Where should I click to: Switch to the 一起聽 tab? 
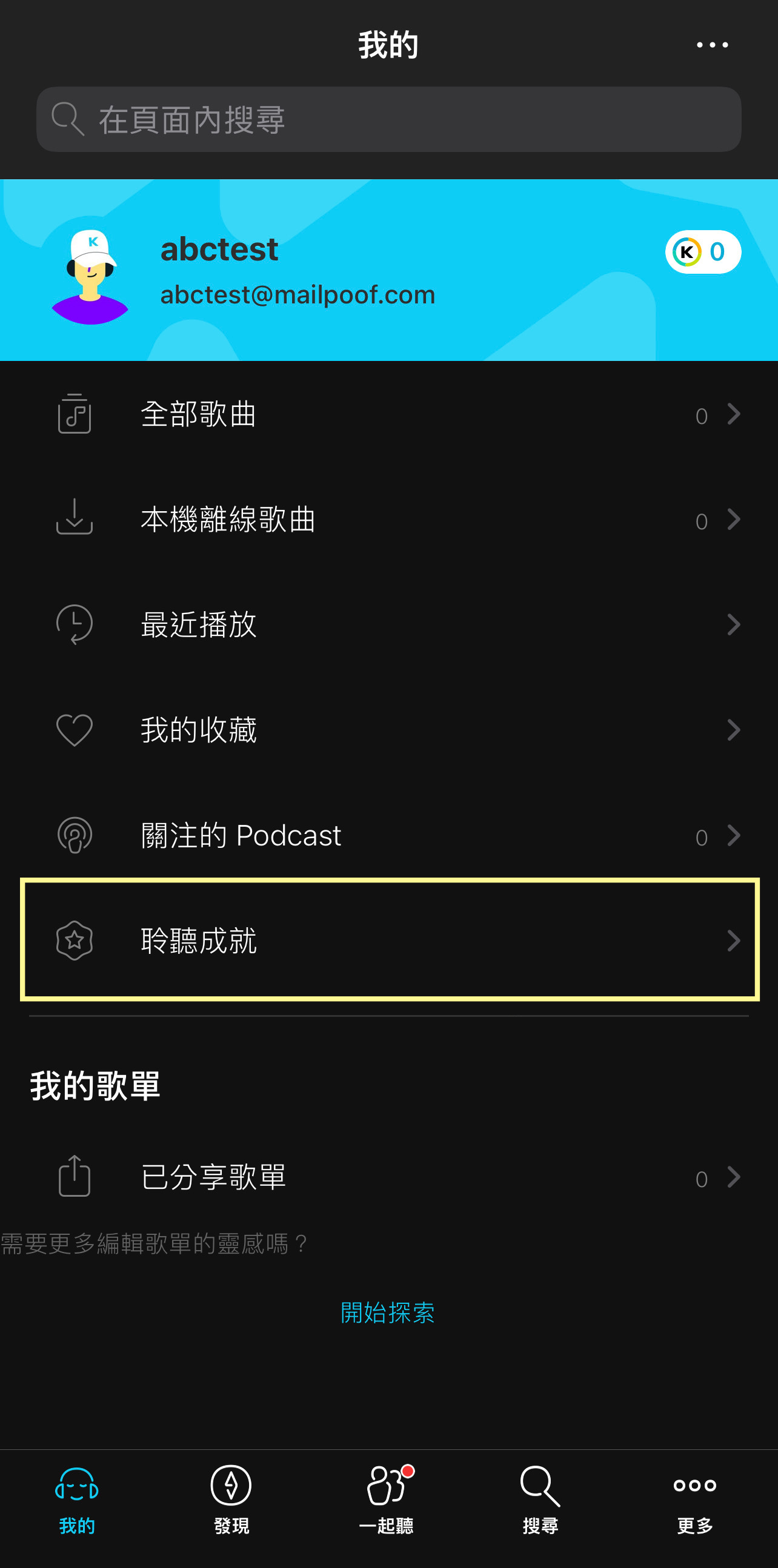click(386, 1500)
